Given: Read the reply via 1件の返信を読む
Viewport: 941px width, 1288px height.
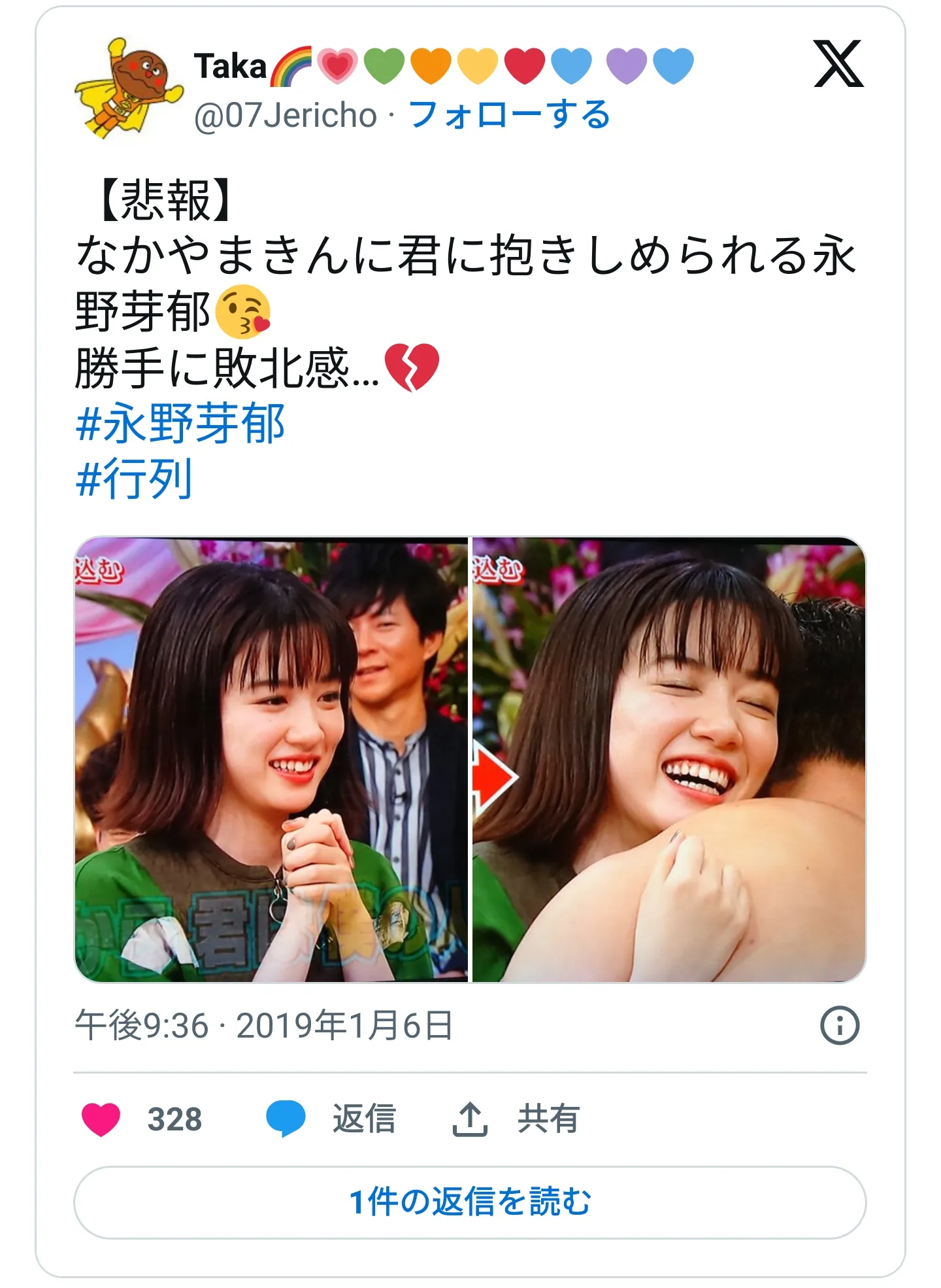Looking at the screenshot, I should [x=470, y=1202].
